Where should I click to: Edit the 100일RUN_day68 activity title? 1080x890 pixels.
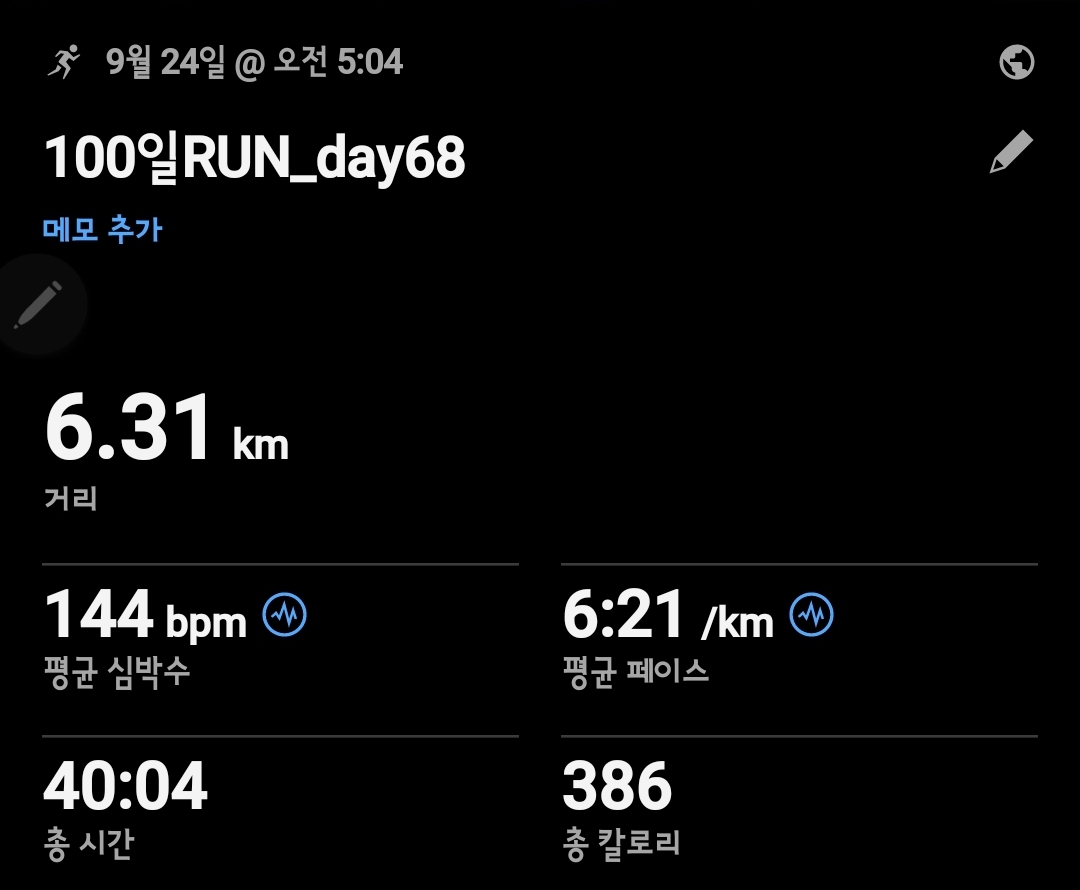tap(1010, 153)
